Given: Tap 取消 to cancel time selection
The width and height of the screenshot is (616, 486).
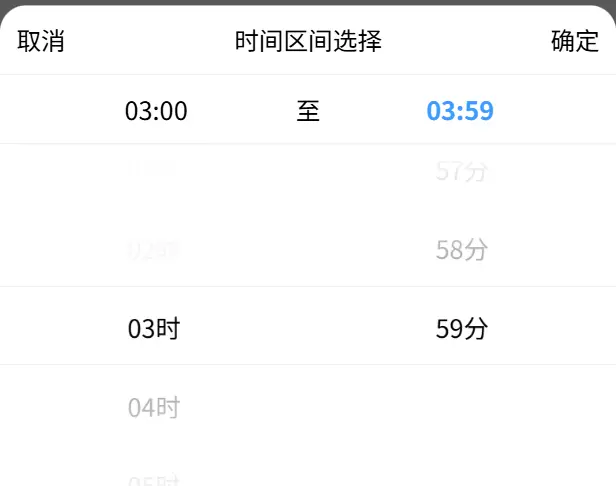Looking at the screenshot, I should (x=41, y=41).
